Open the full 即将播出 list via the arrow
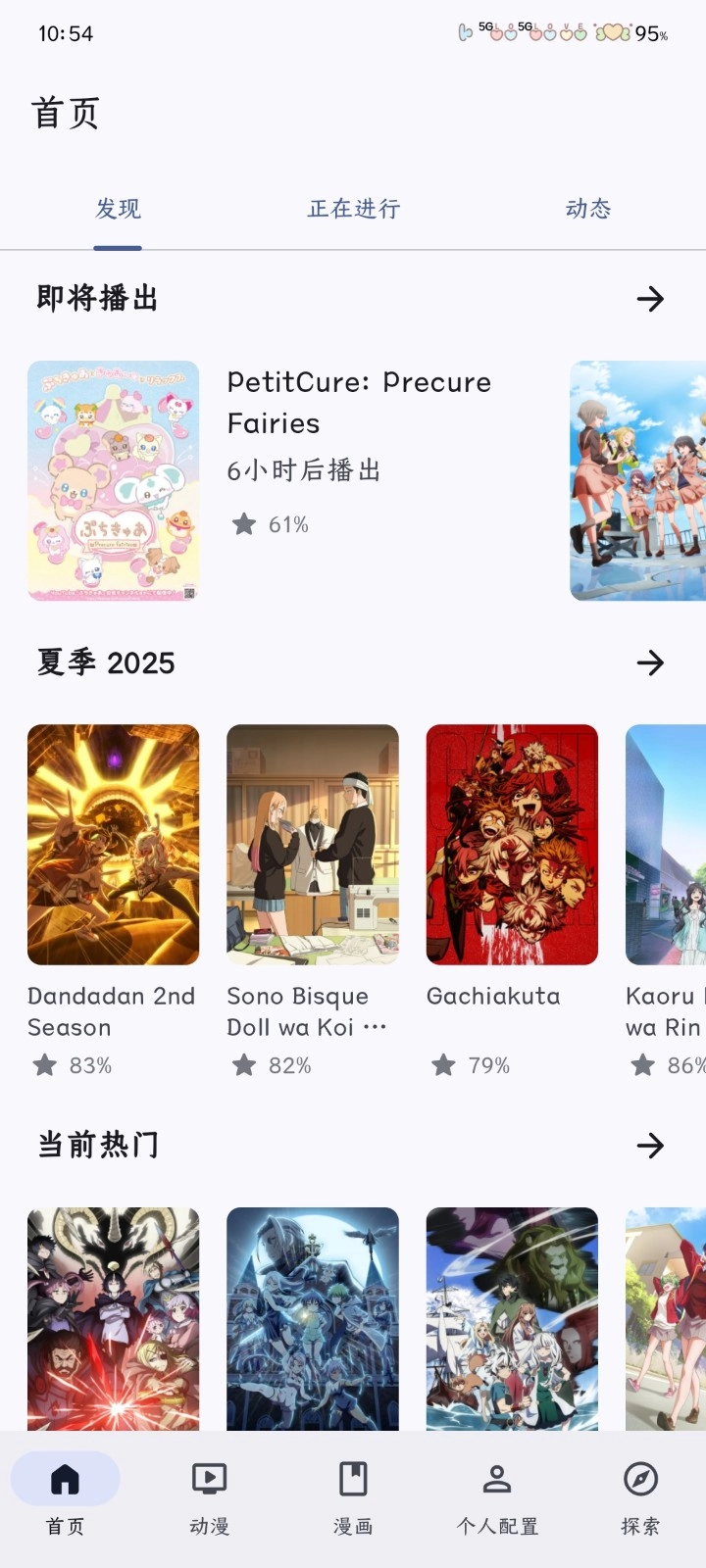The height and width of the screenshot is (1568, 706). pos(651,299)
